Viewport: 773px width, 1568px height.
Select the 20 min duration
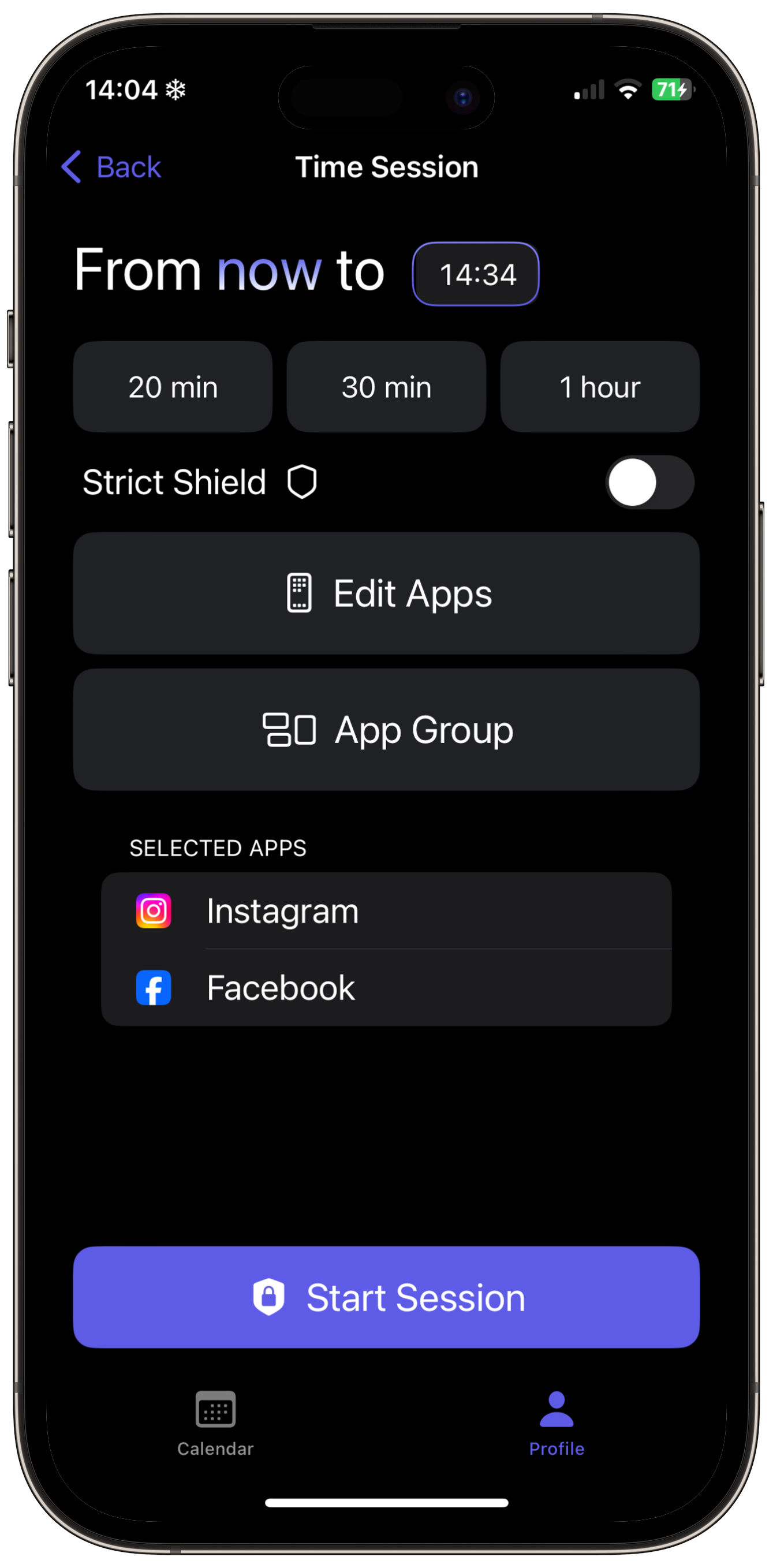tap(173, 387)
